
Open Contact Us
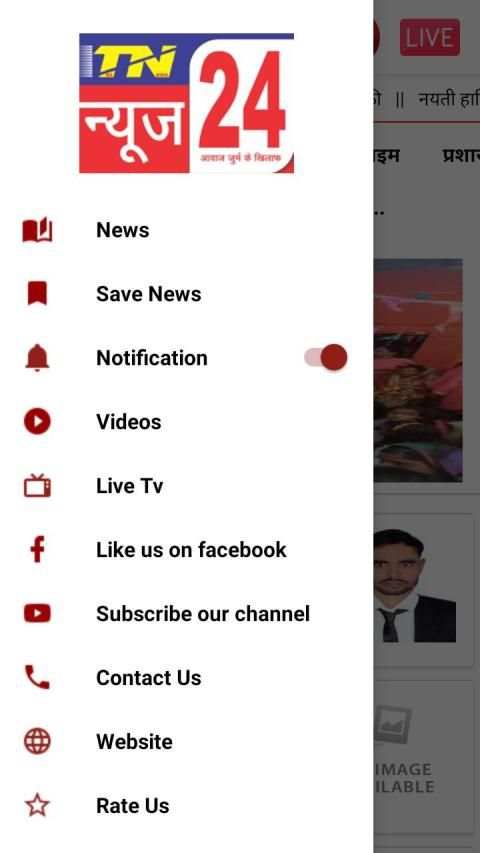coord(187,678)
